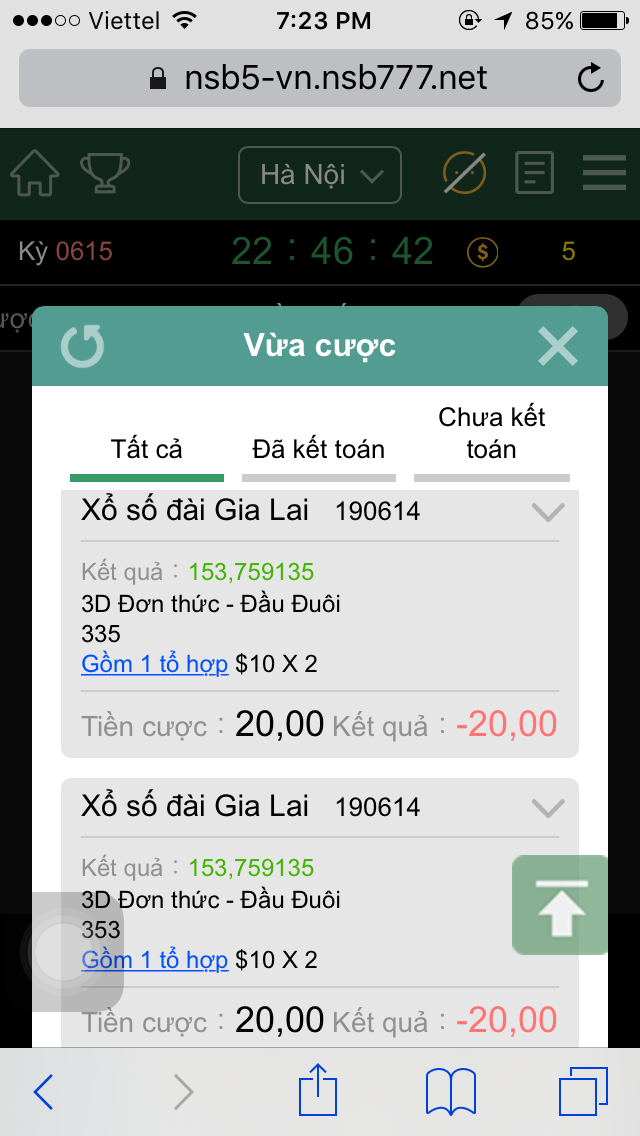Open the hamburger menu
The image size is (640, 1136).
pyautogui.click(x=604, y=174)
